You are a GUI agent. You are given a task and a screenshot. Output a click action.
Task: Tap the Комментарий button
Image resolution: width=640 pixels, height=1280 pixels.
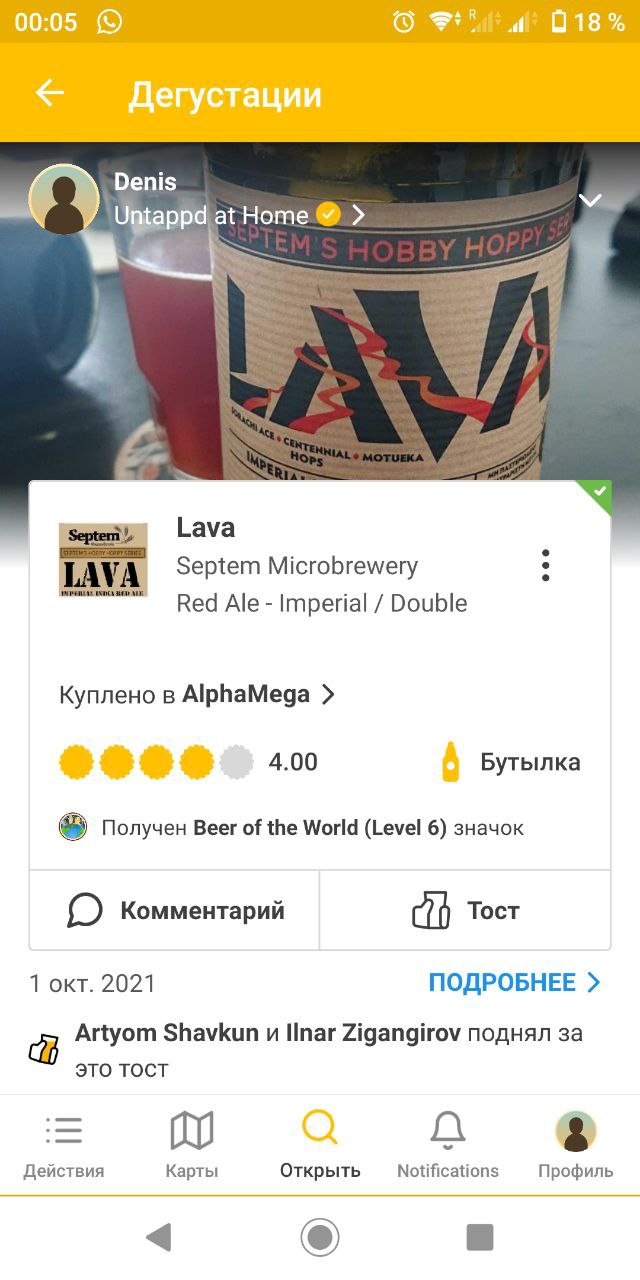(176, 910)
